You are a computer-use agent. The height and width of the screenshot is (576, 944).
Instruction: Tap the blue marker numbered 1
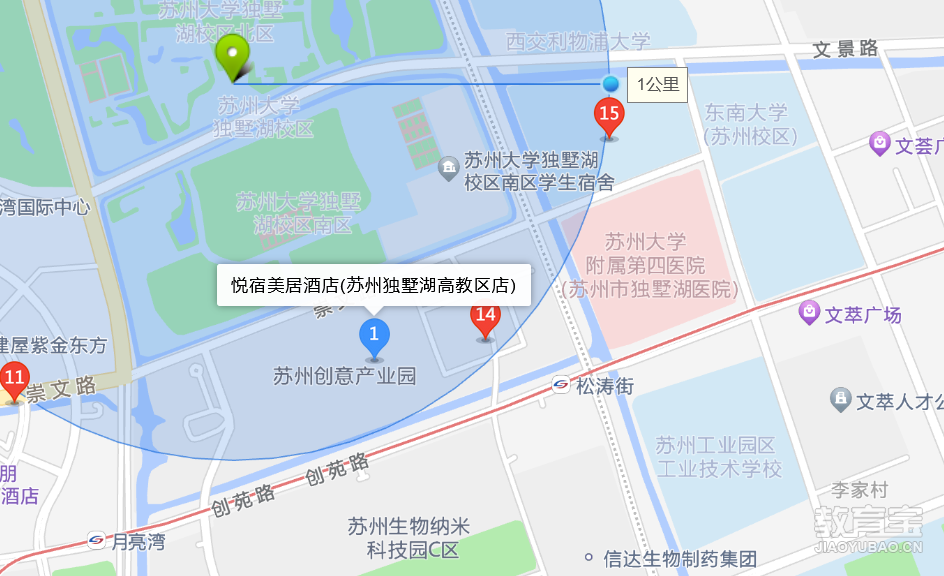[x=374, y=335]
